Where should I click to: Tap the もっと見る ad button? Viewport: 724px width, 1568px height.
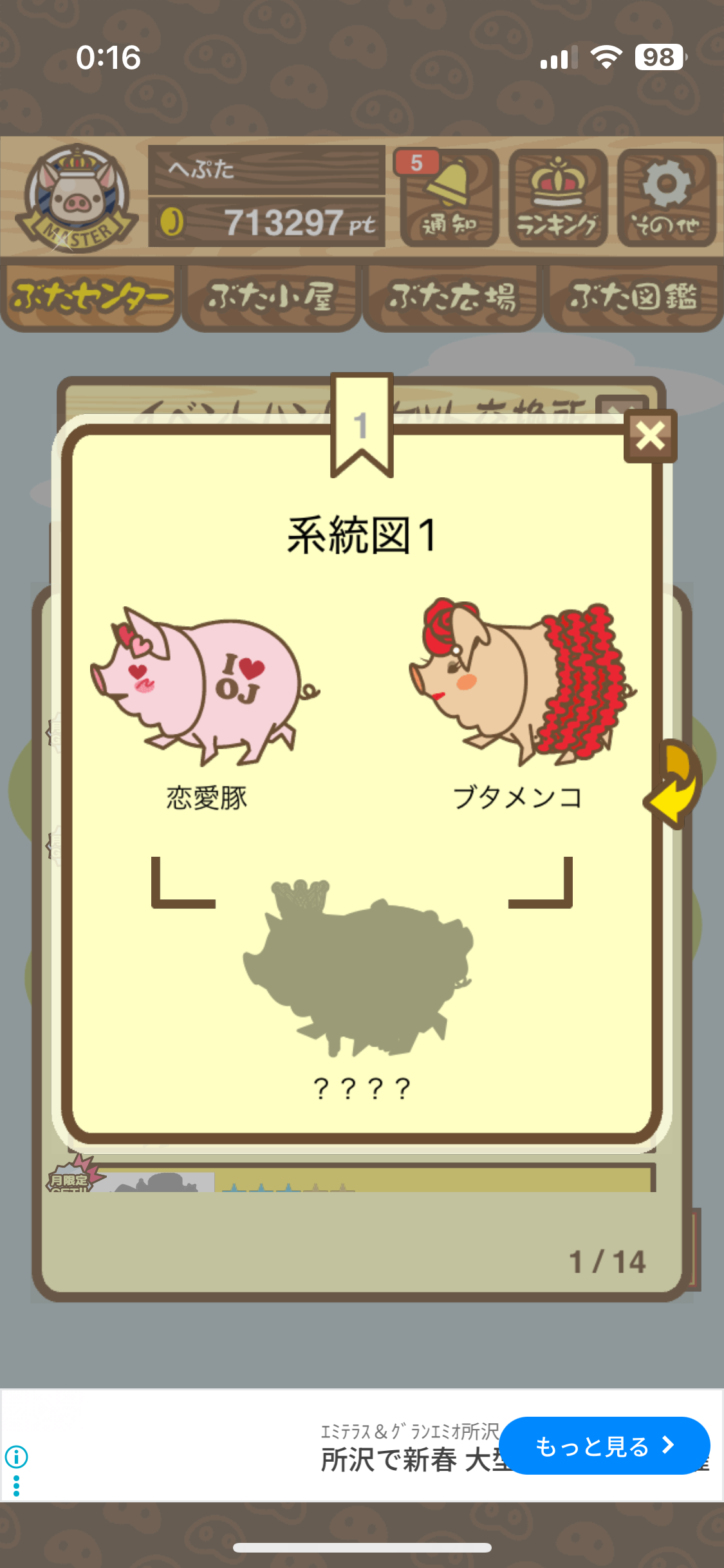point(604,1446)
